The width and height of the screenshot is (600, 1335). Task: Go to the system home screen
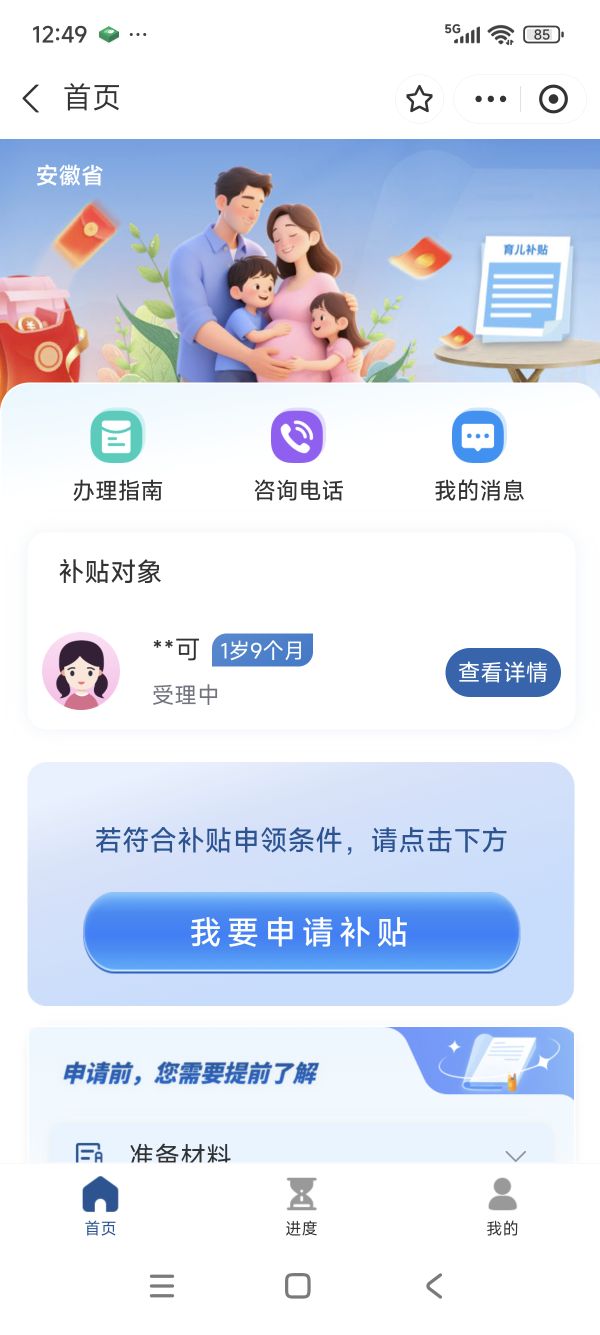click(298, 1286)
